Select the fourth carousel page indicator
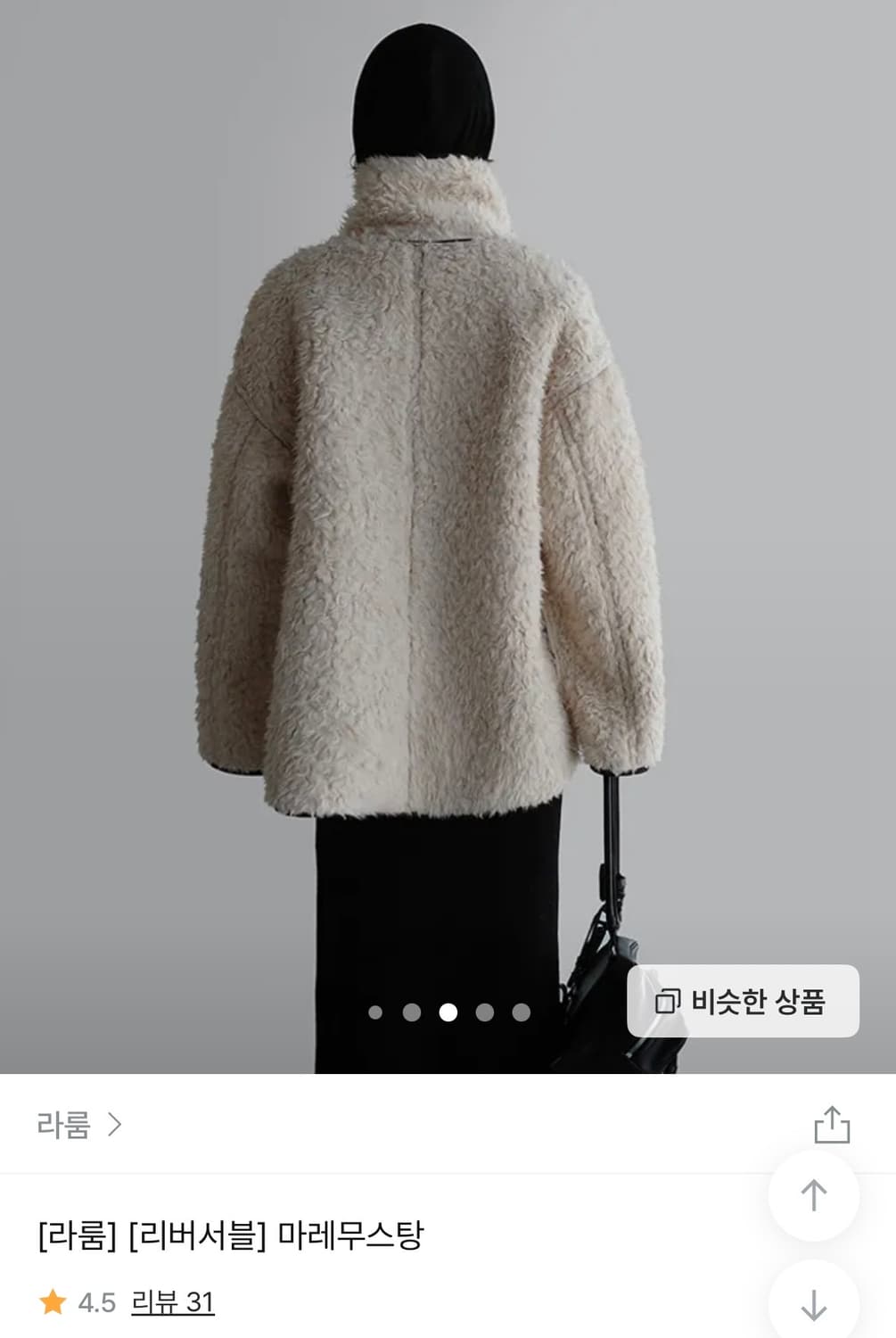 [x=484, y=1011]
